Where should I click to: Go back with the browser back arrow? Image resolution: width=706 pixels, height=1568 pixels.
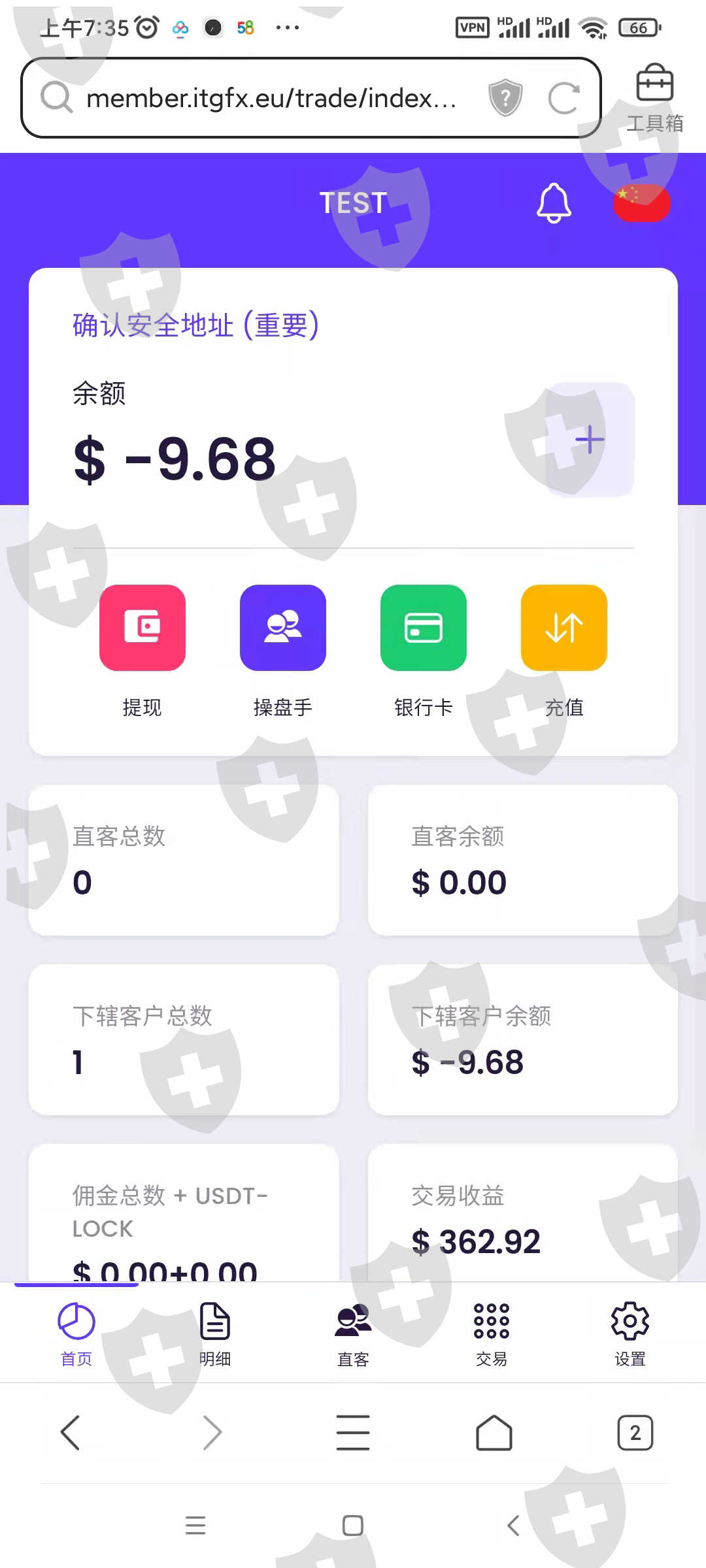70,1433
